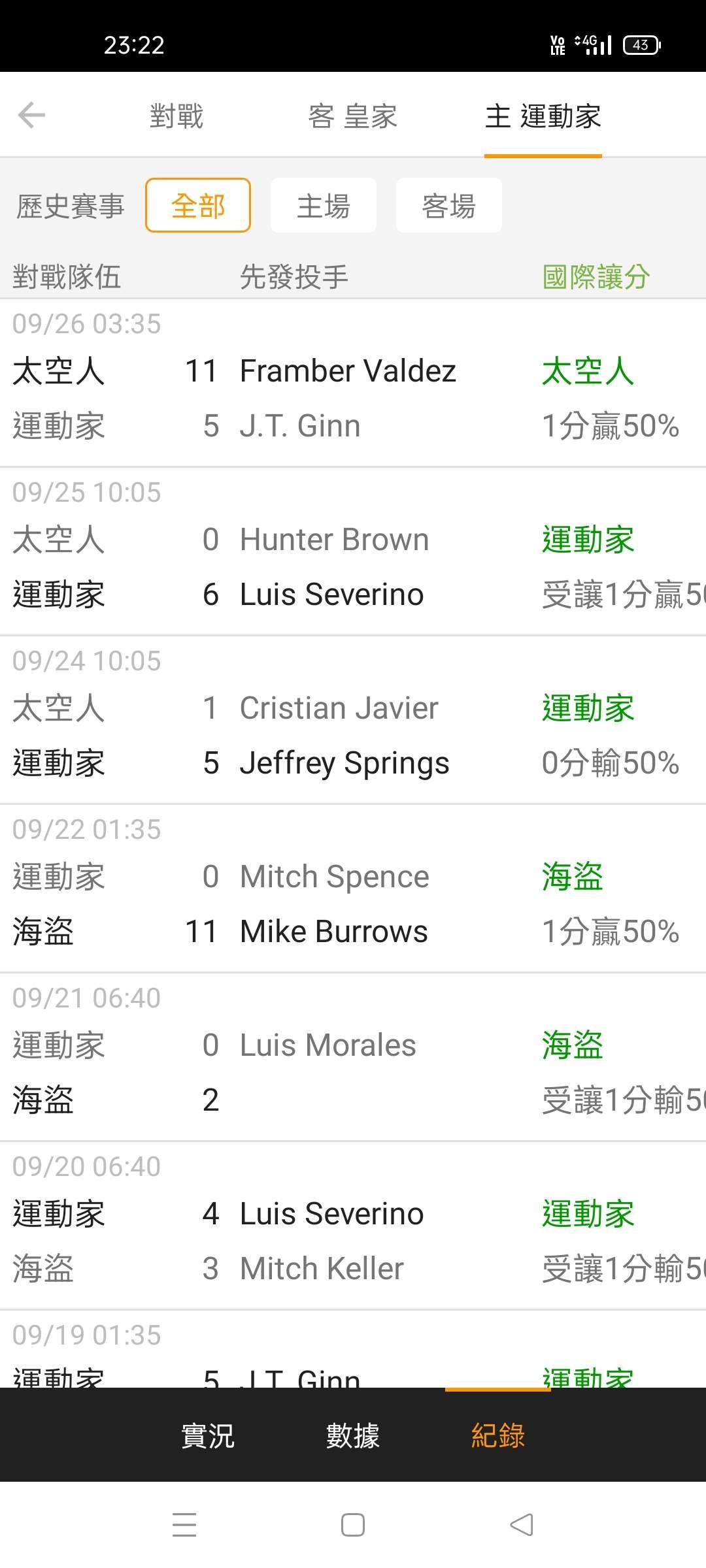Screen dimensions: 706x1568
Task: Tap the 國際讓分 column header
Action: [596, 276]
